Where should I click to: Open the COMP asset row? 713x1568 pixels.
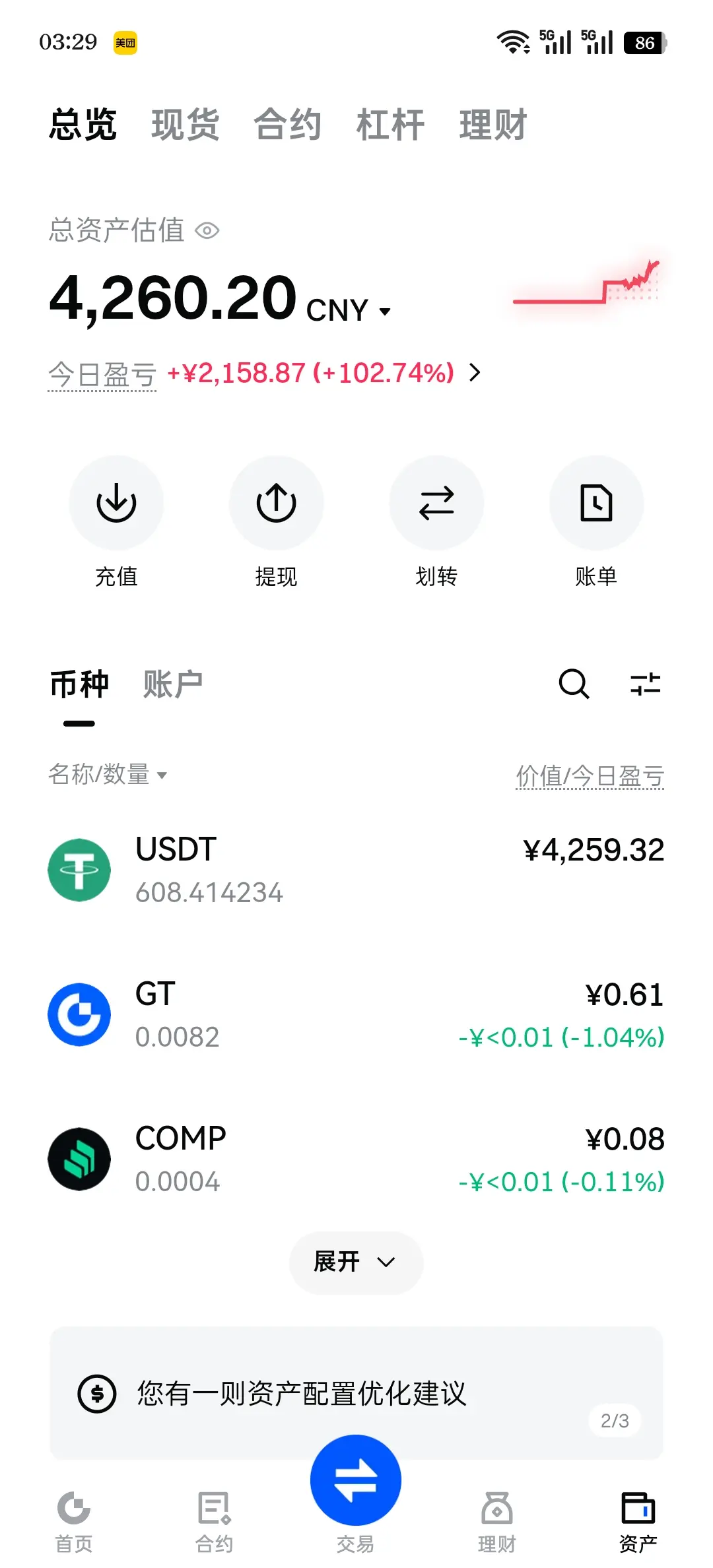(356, 1159)
